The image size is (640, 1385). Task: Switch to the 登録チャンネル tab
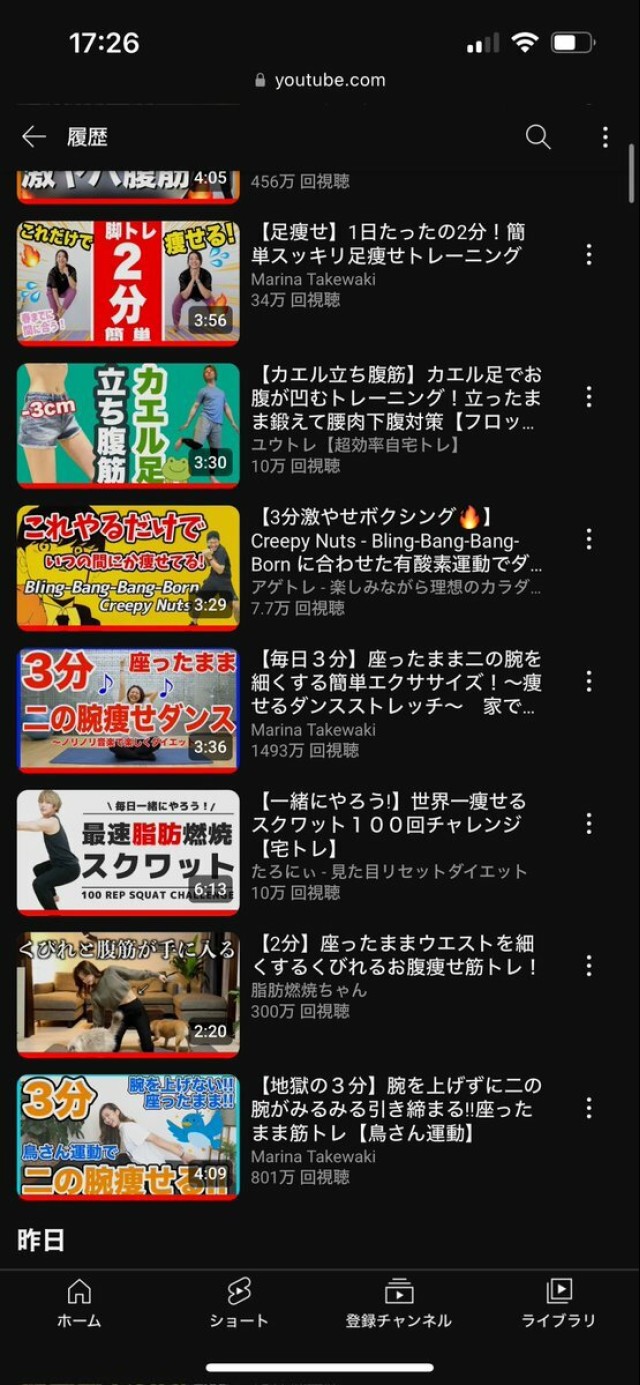click(x=399, y=1303)
